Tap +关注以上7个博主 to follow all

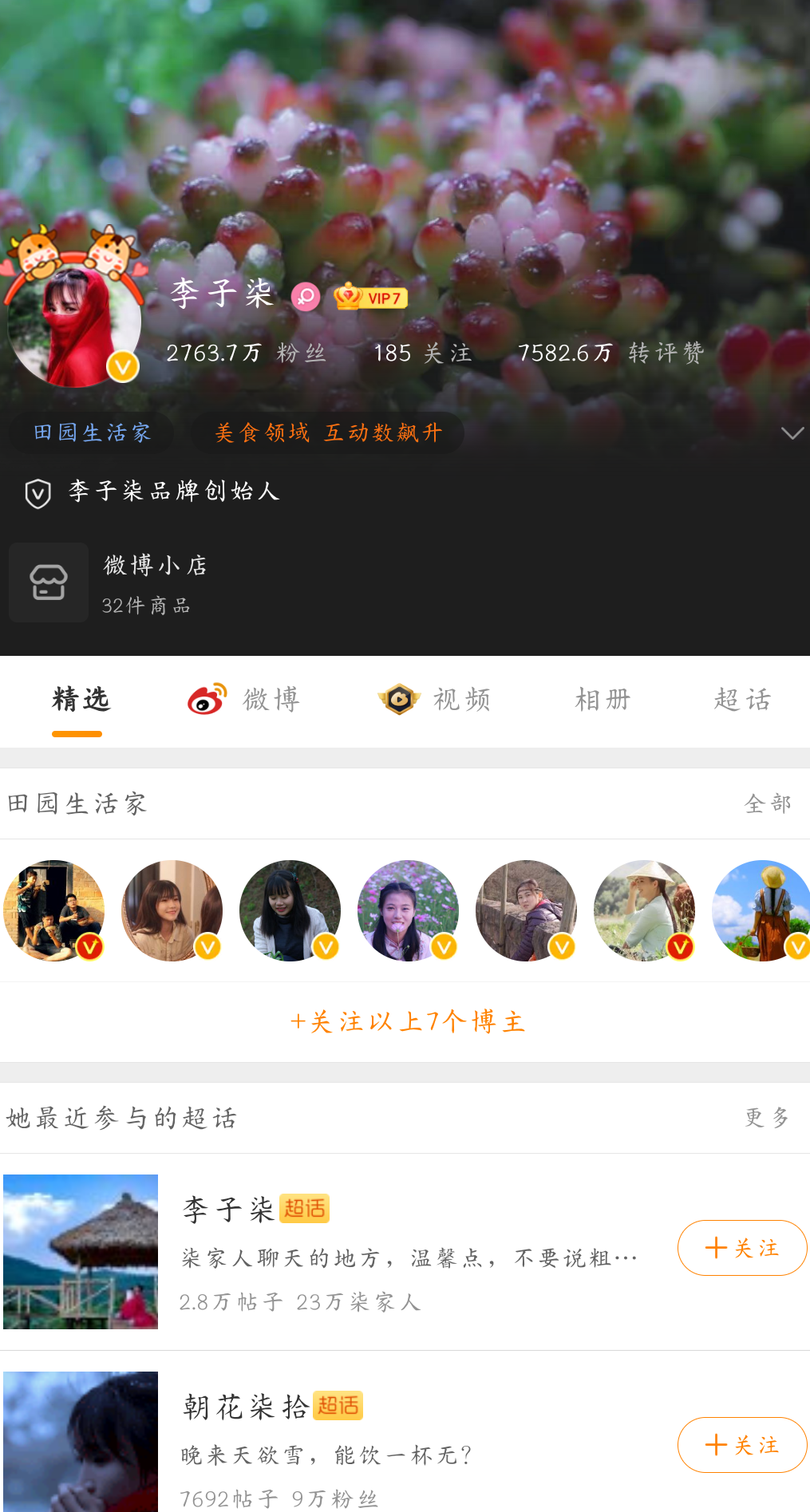[x=407, y=1021]
